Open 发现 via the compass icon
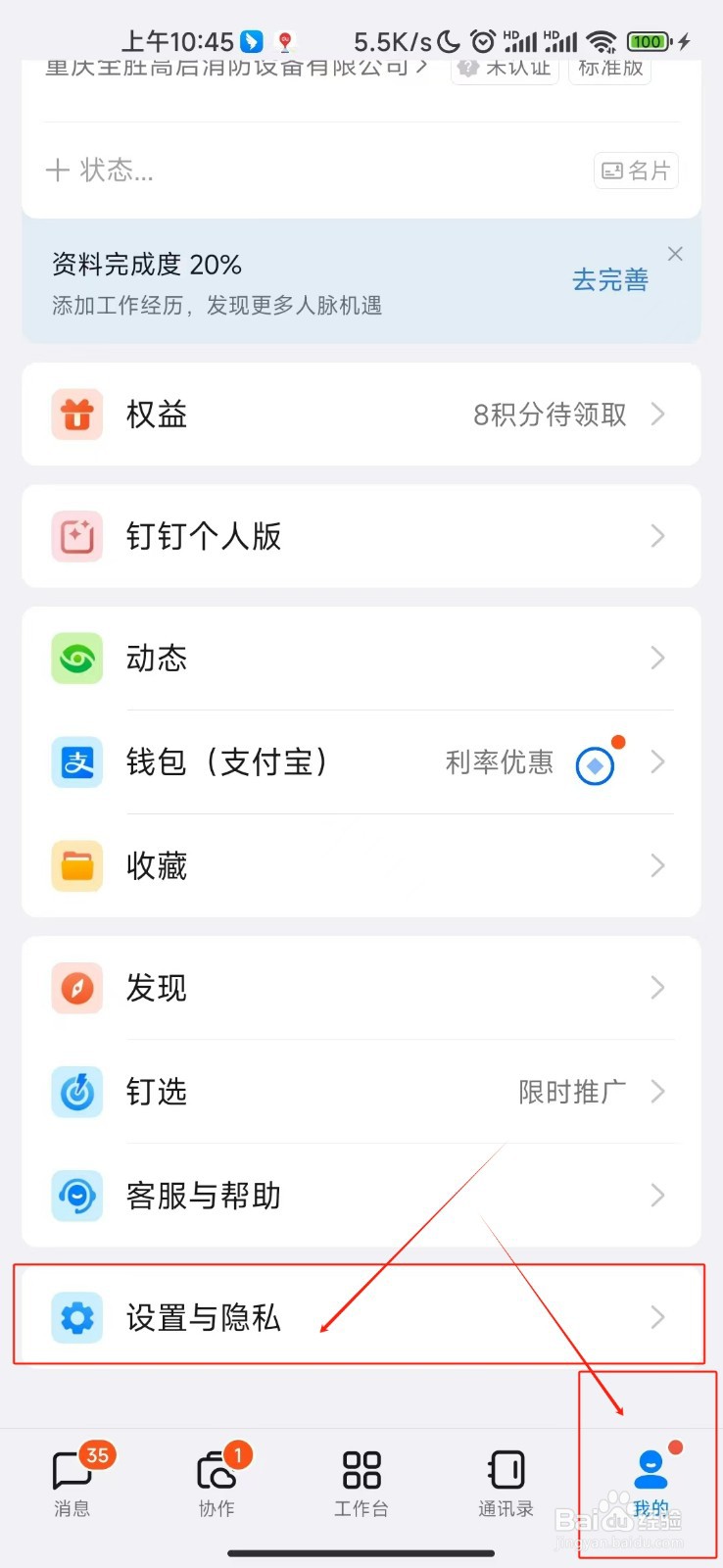This screenshot has width=723, height=1568. click(76, 988)
